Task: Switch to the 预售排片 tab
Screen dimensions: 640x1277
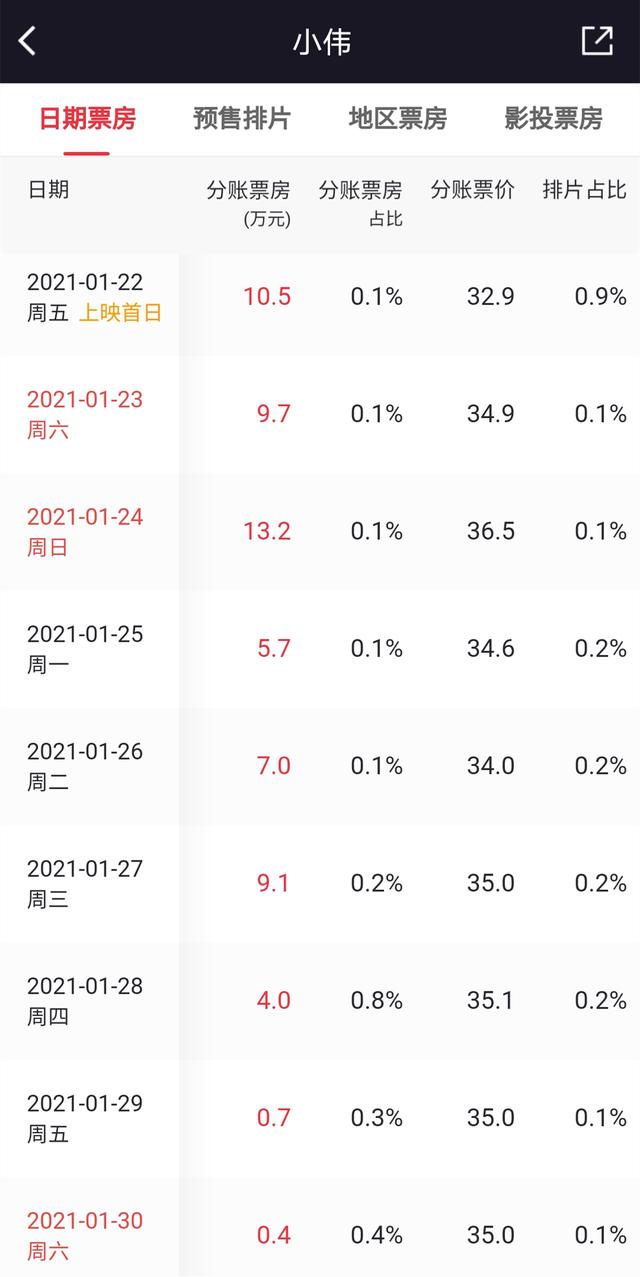Action: (242, 119)
